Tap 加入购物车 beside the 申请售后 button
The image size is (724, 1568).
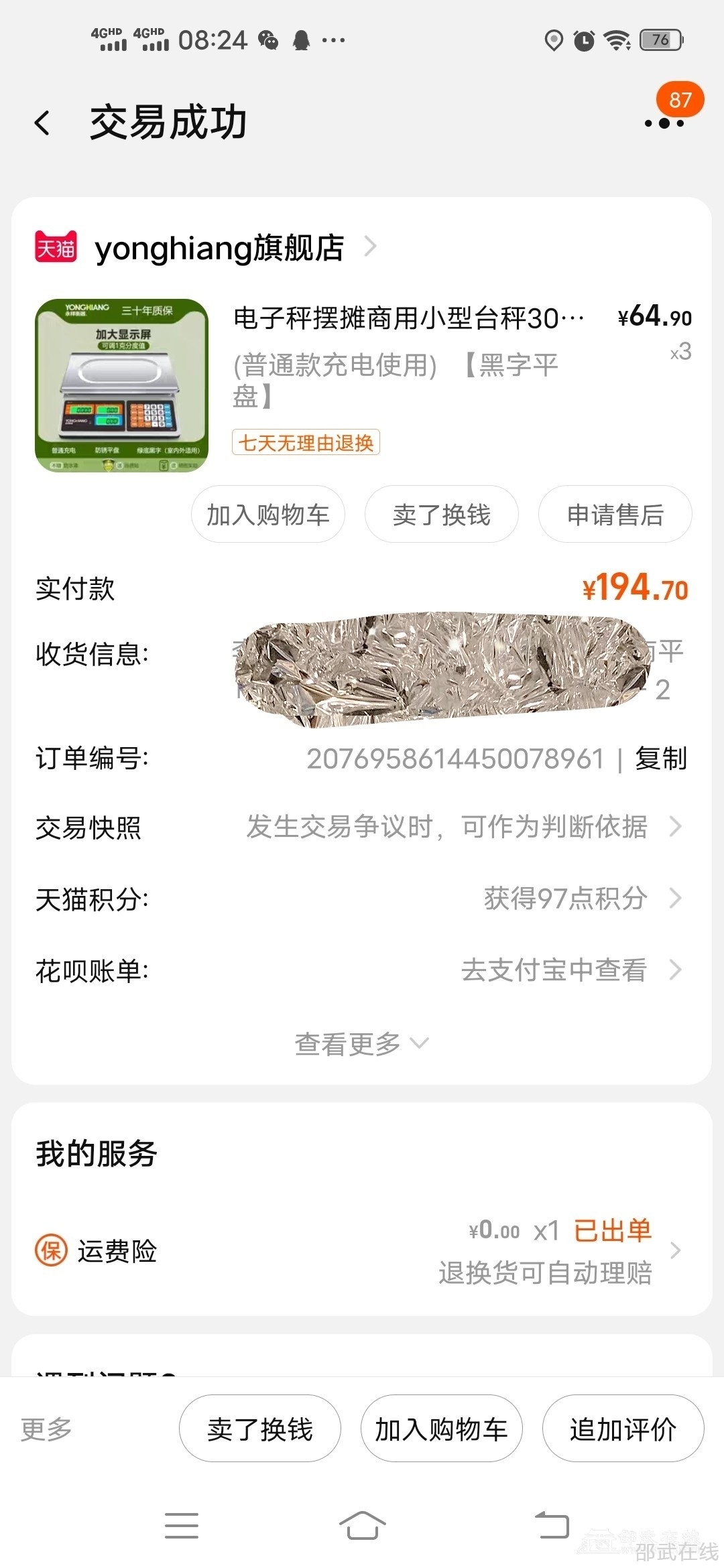267,515
